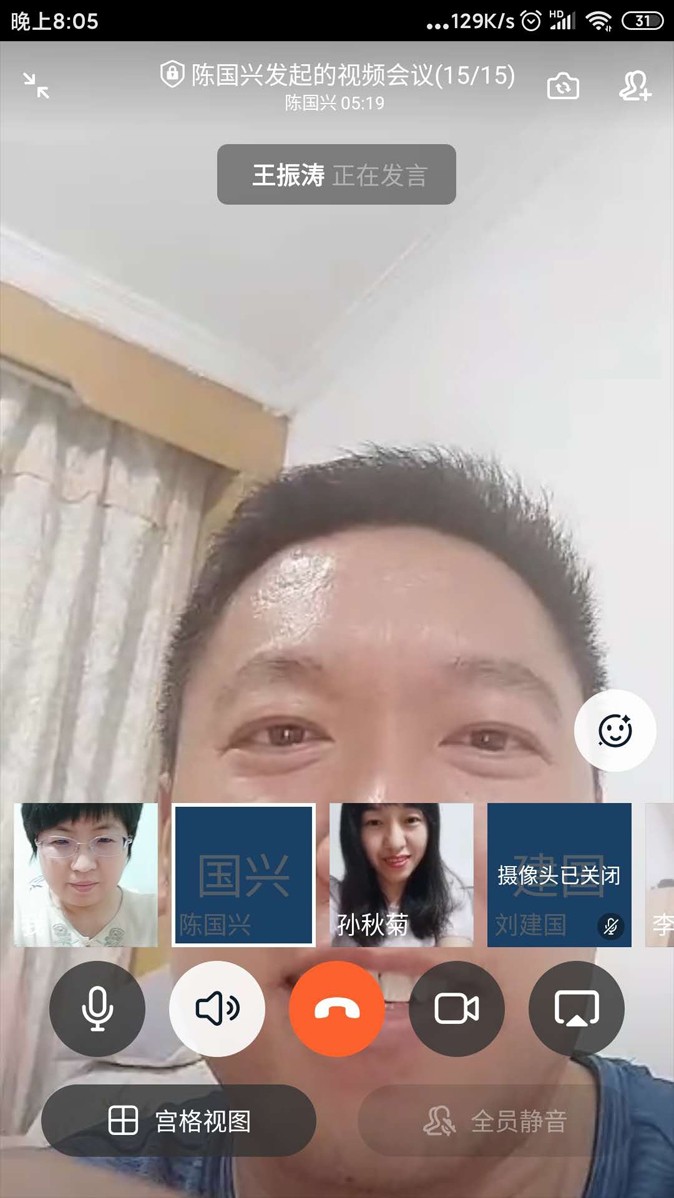This screenshot has height=1198, width=674.
Task: Select 孙秋菊's video tile
Action: tap(401, 874)
